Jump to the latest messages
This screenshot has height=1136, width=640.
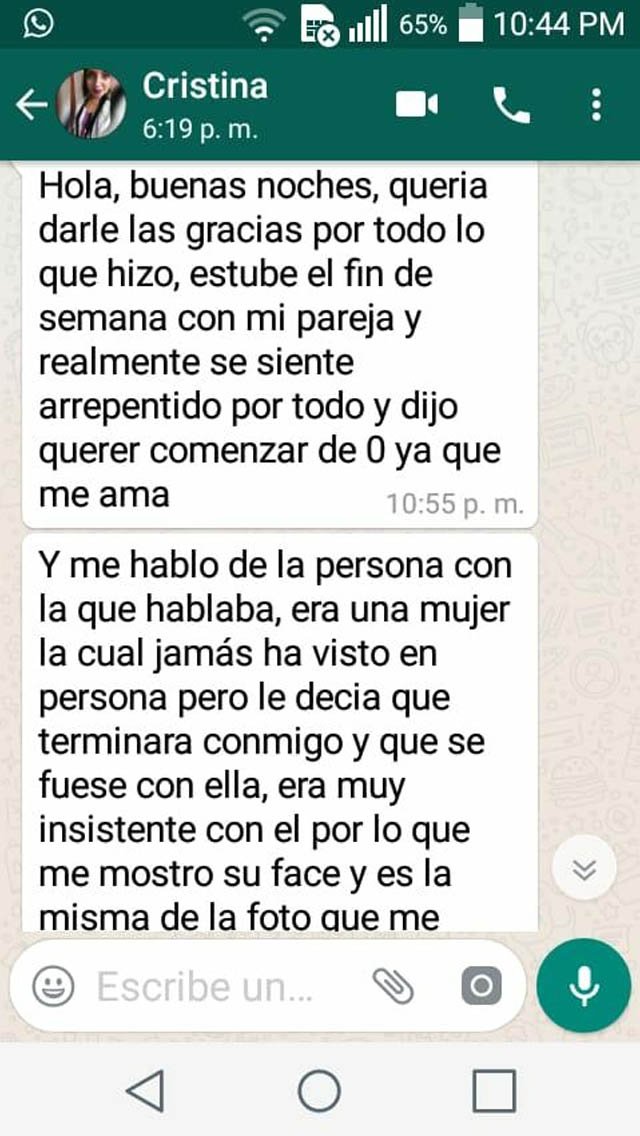pos(584,869)
